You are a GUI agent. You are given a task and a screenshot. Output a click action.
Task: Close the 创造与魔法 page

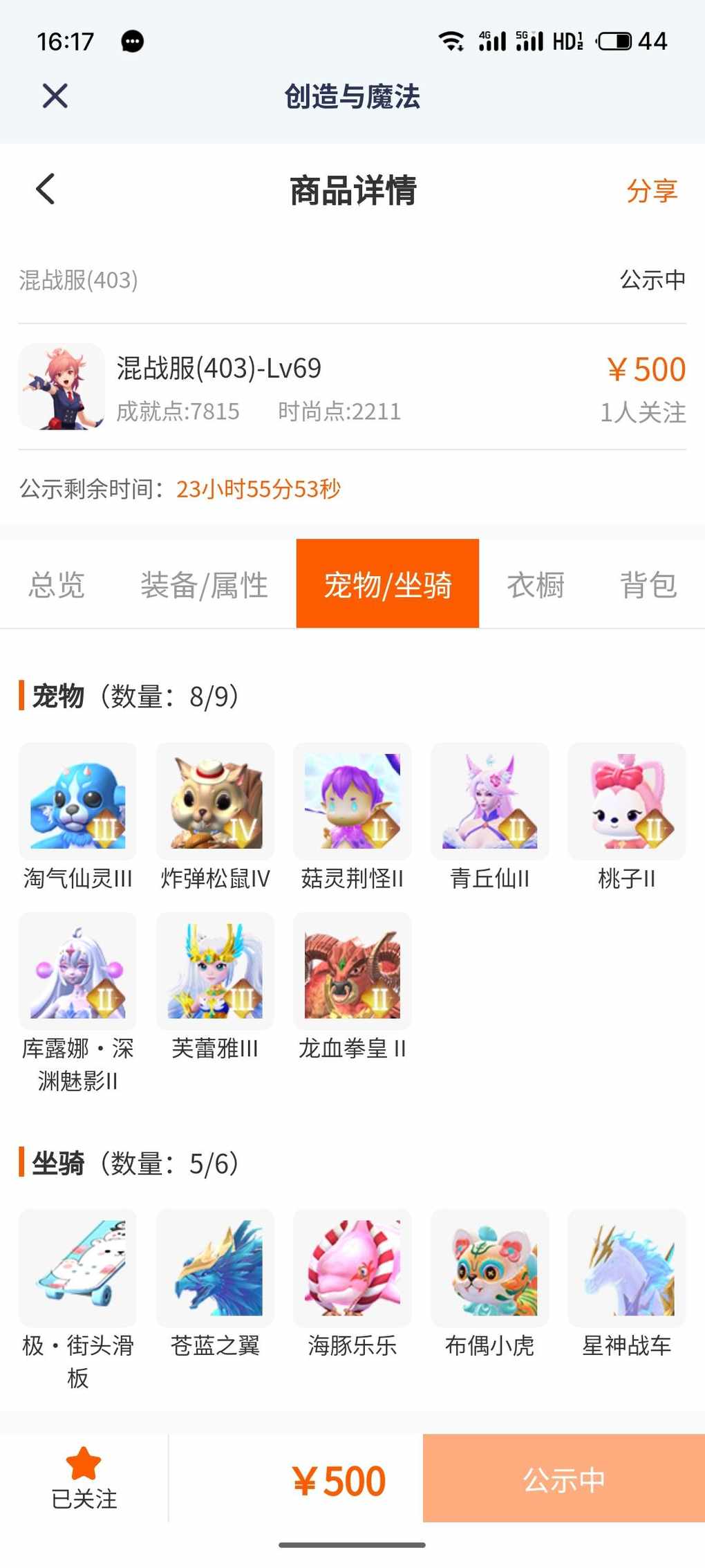[x=55, y=96]
